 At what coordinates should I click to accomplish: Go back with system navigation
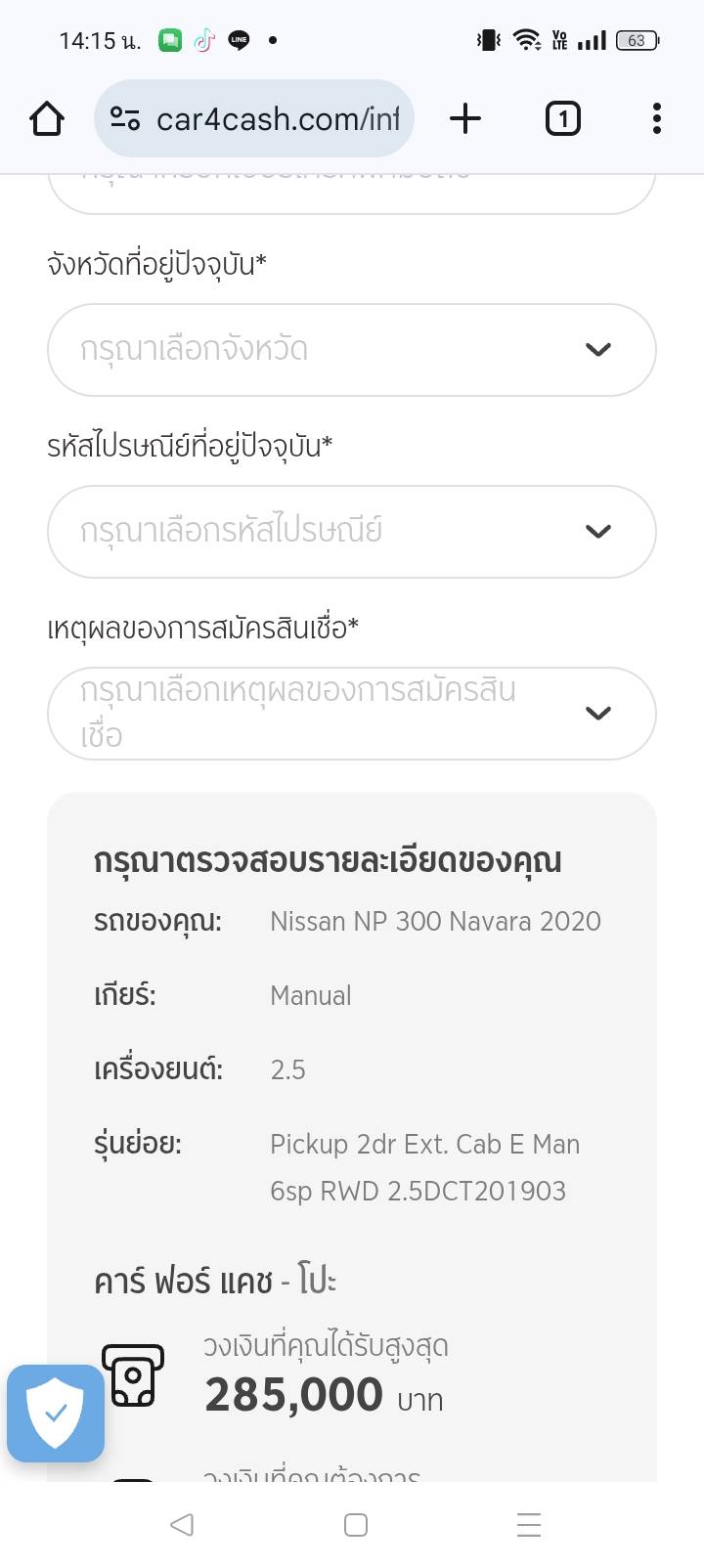[x=182, y=1525]
